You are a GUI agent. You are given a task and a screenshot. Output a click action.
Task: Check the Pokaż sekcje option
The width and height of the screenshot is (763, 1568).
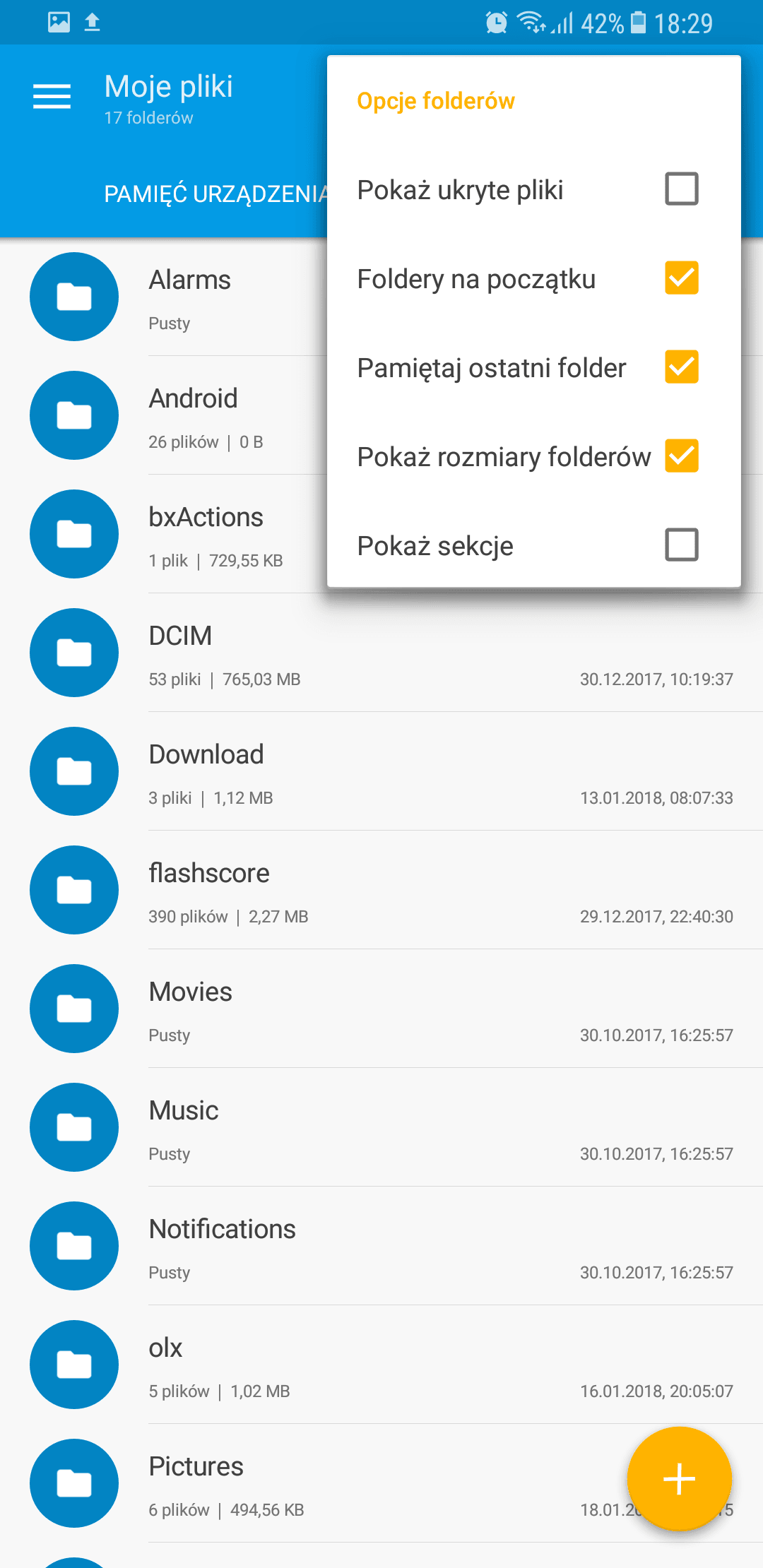681,545
